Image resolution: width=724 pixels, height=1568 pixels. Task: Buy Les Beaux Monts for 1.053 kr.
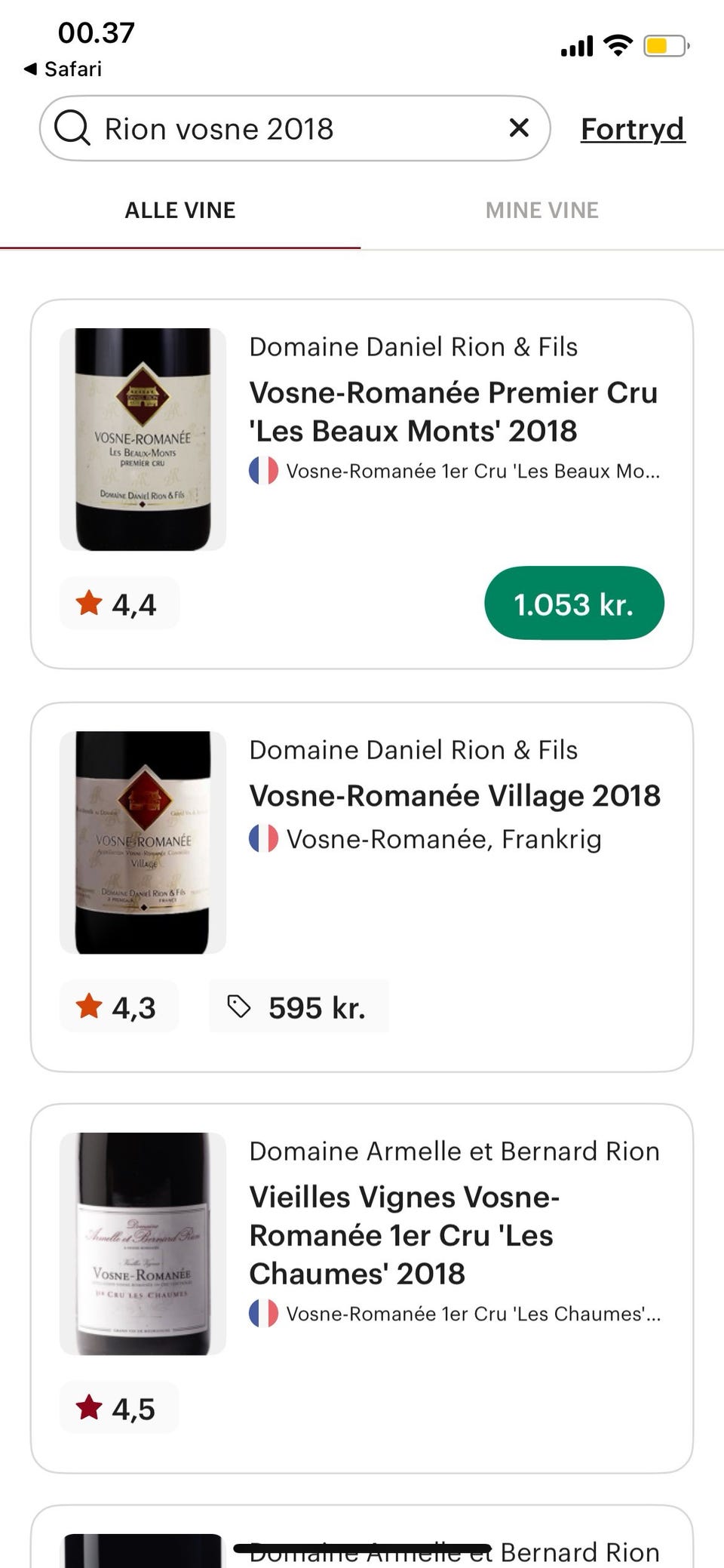point(573,604)
